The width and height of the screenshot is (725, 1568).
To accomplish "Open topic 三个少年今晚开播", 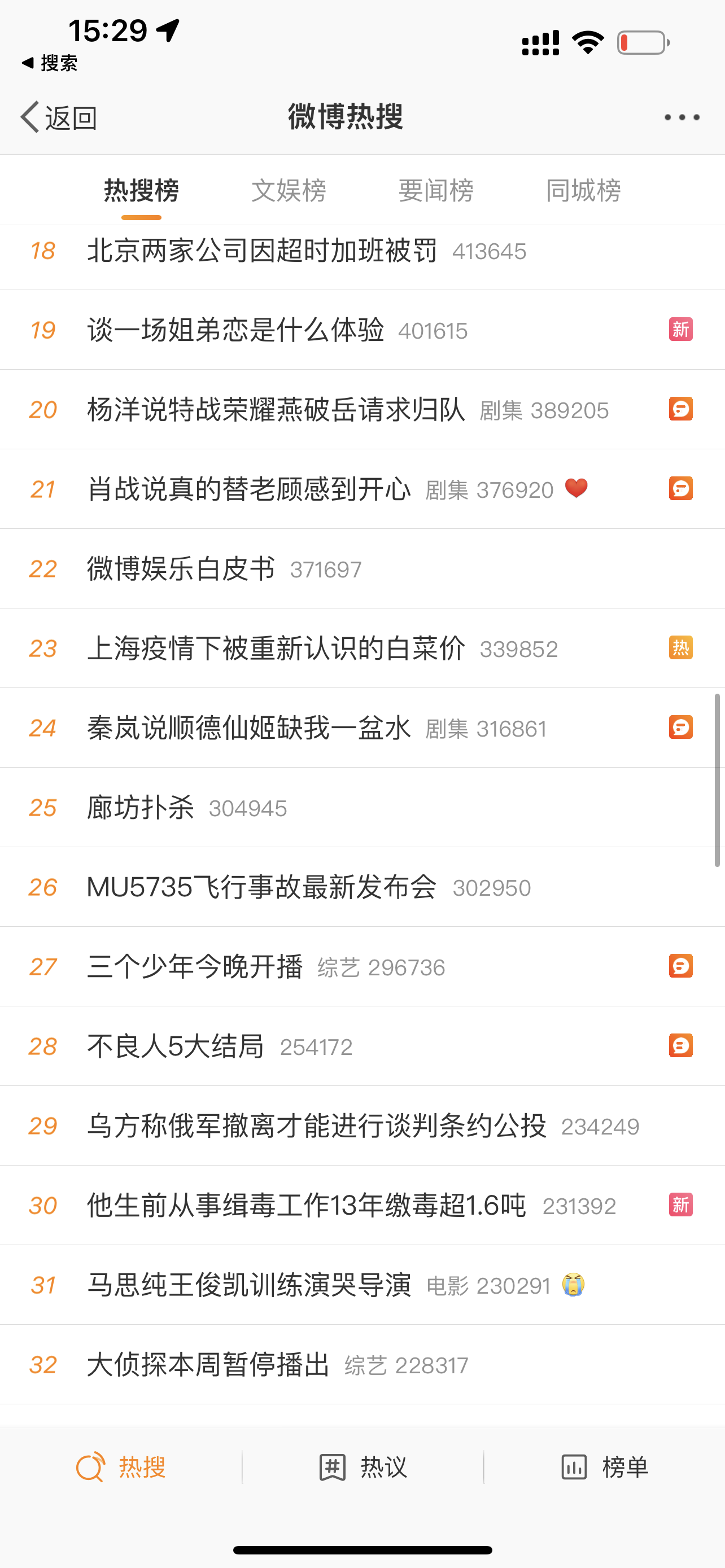I will coord(362,967).
